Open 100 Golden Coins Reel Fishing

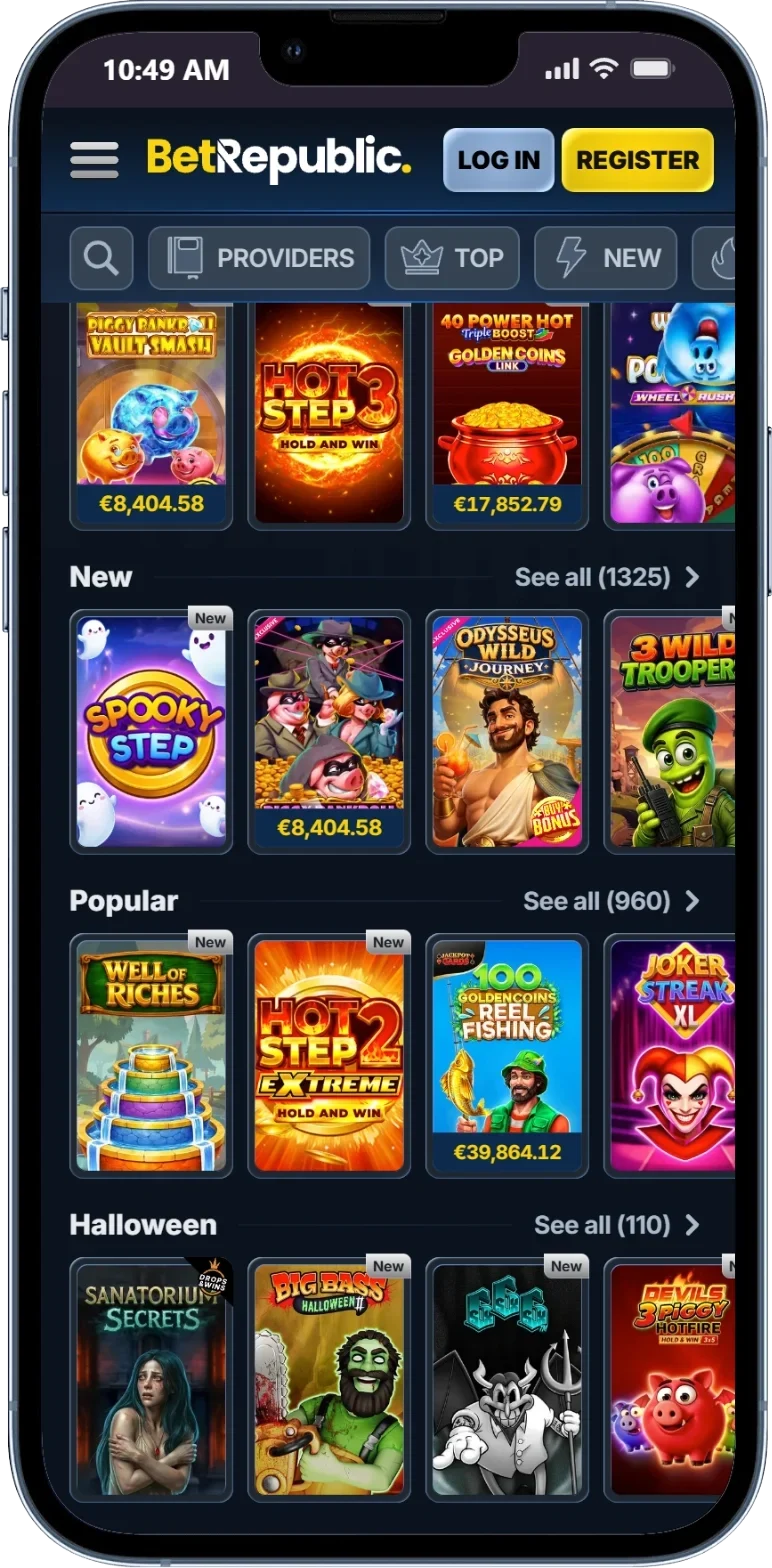pyautogui.click(x=507, y=1056)
